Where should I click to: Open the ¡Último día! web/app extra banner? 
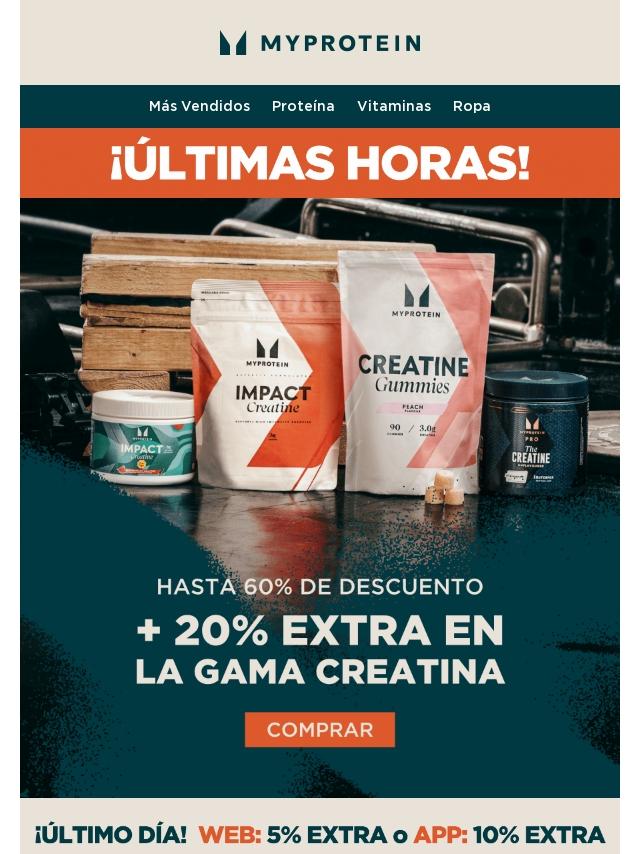coord(320,834)
